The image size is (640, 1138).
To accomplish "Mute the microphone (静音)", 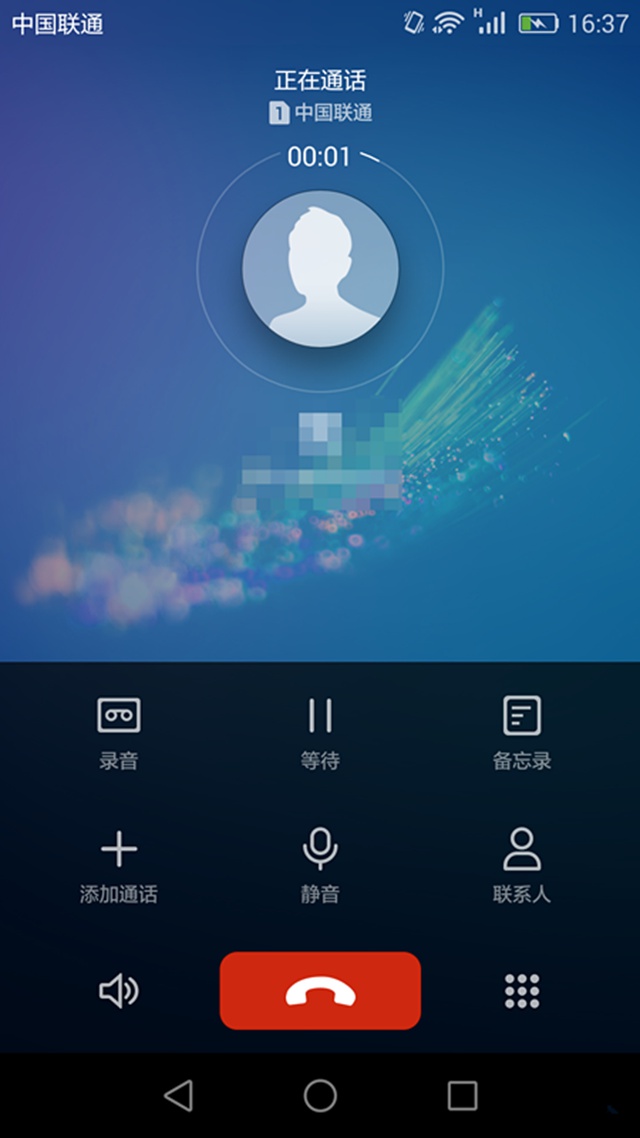I will click(320, 865).
